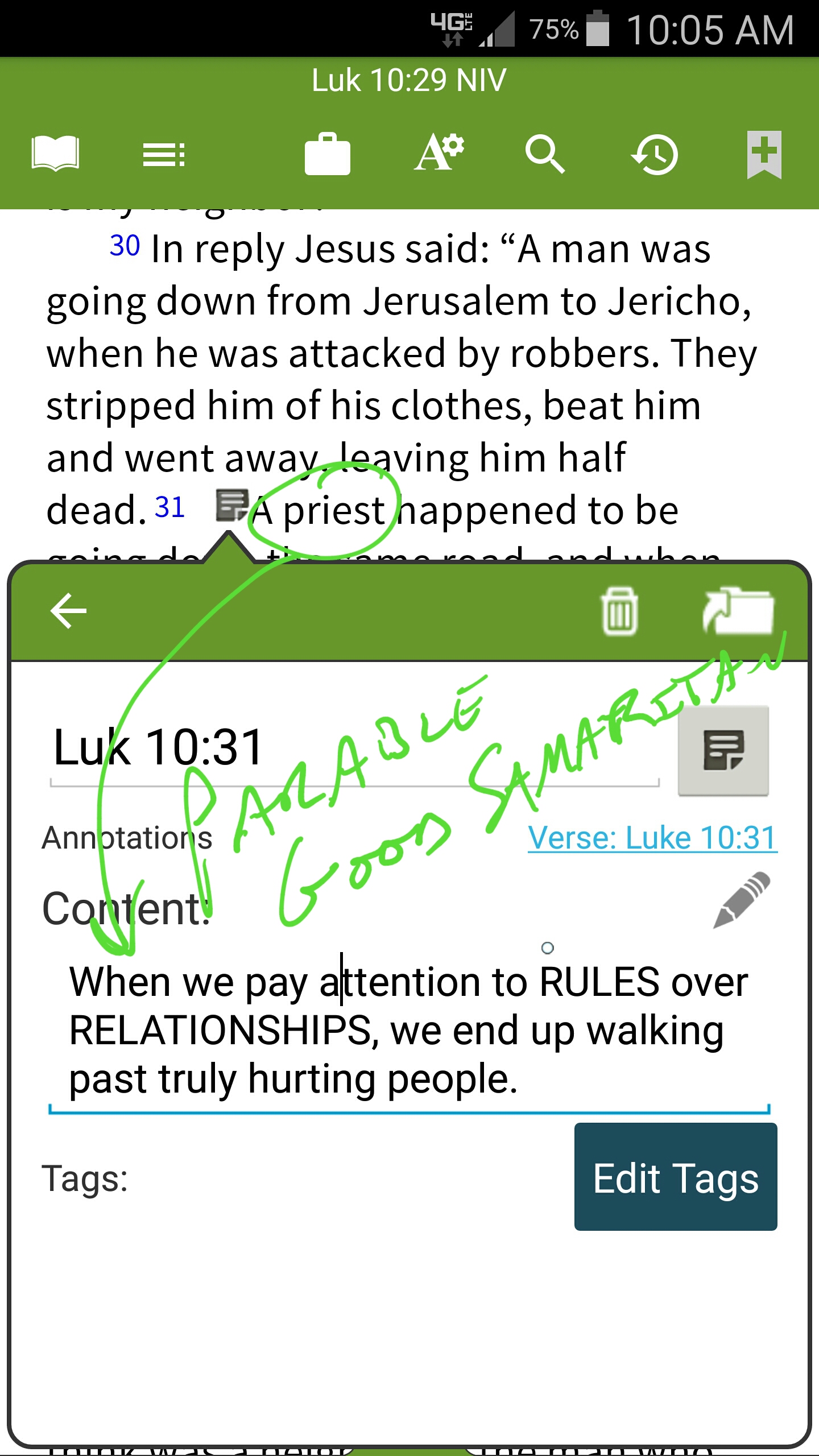Open the contents list icon
This screenshot has width=819, height=1456.
pyautogui.click(x=164, y=155)
